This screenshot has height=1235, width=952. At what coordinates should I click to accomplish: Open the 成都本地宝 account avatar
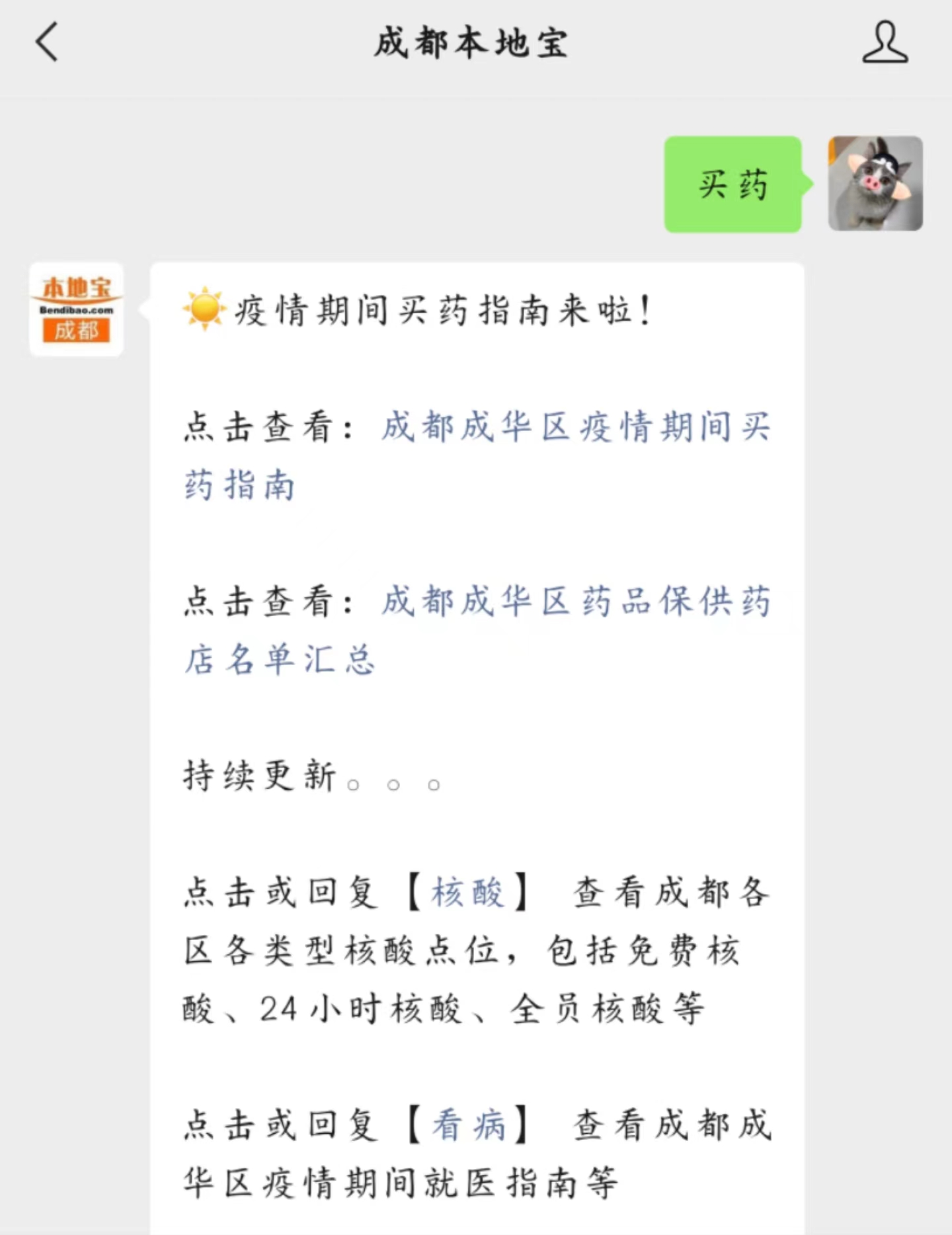pos(77,309)
